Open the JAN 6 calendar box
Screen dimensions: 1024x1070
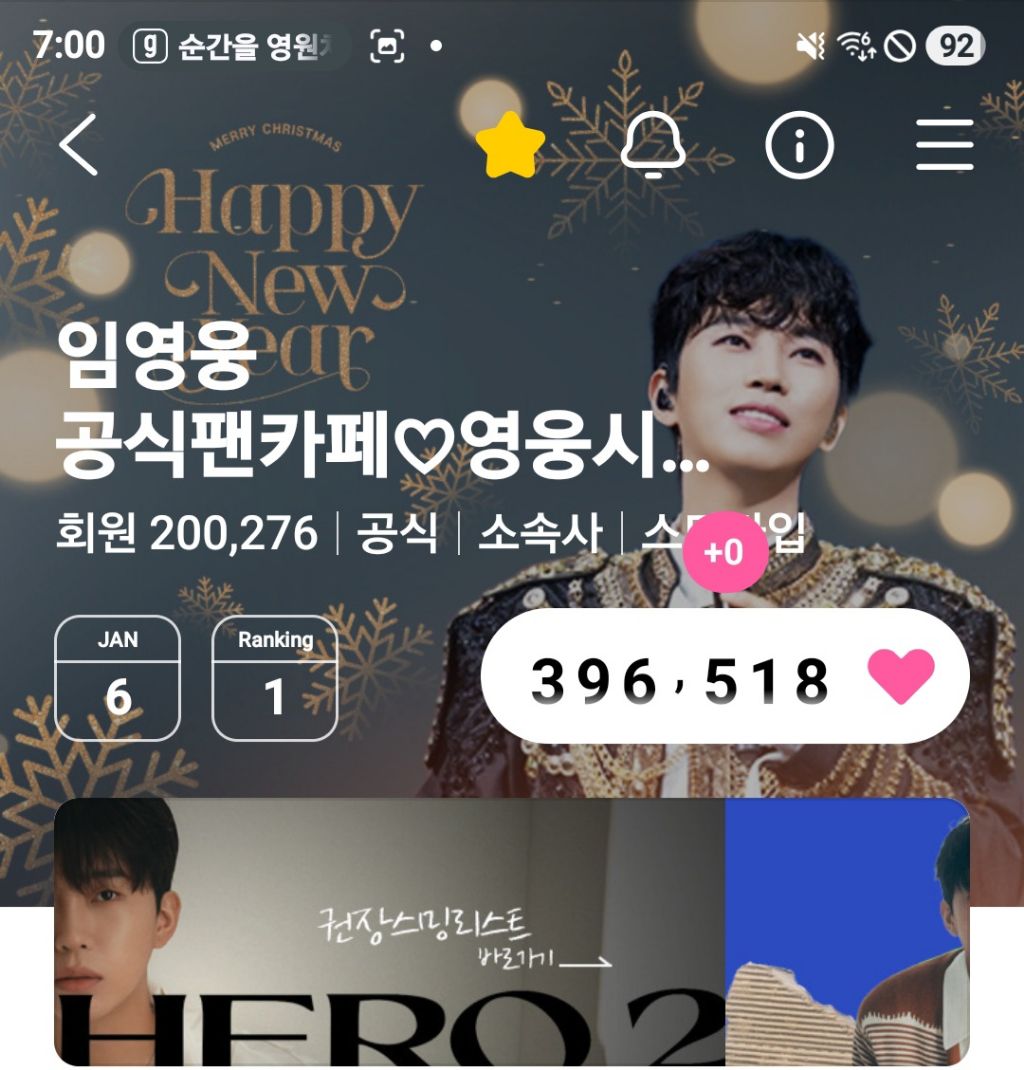(x=117, y=678)
